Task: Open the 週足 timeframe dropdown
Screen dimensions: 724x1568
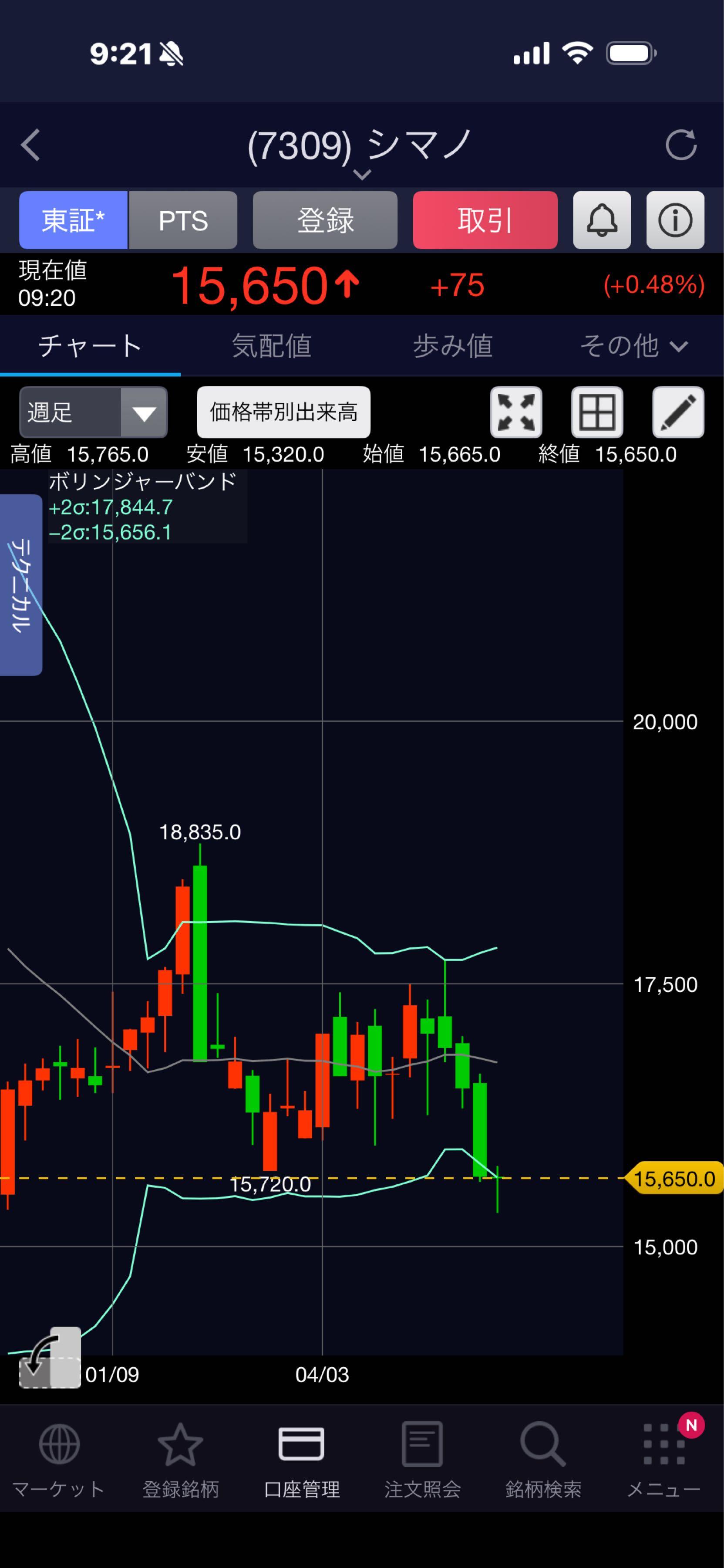Action: pos(93,412)
